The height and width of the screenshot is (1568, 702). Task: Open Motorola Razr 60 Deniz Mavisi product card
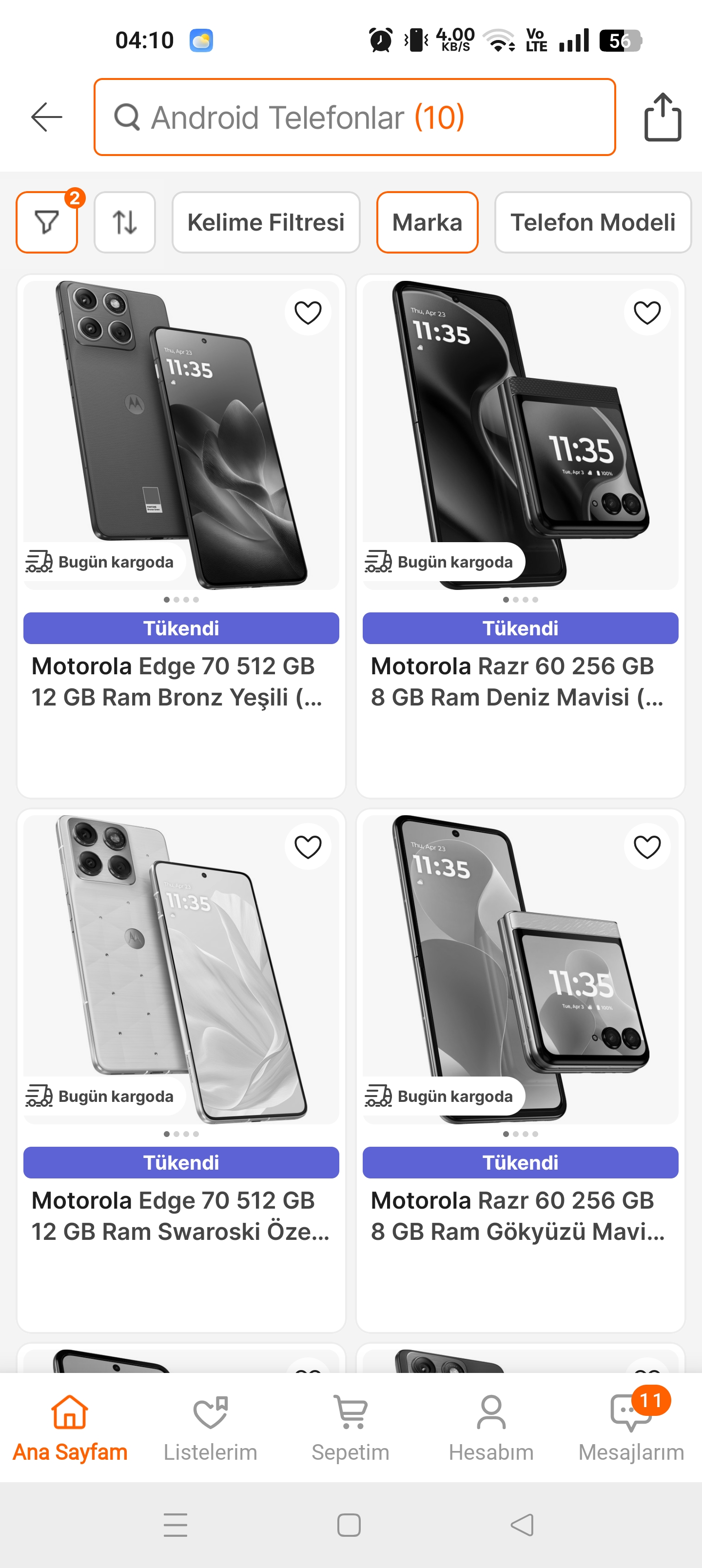point(520,682)
